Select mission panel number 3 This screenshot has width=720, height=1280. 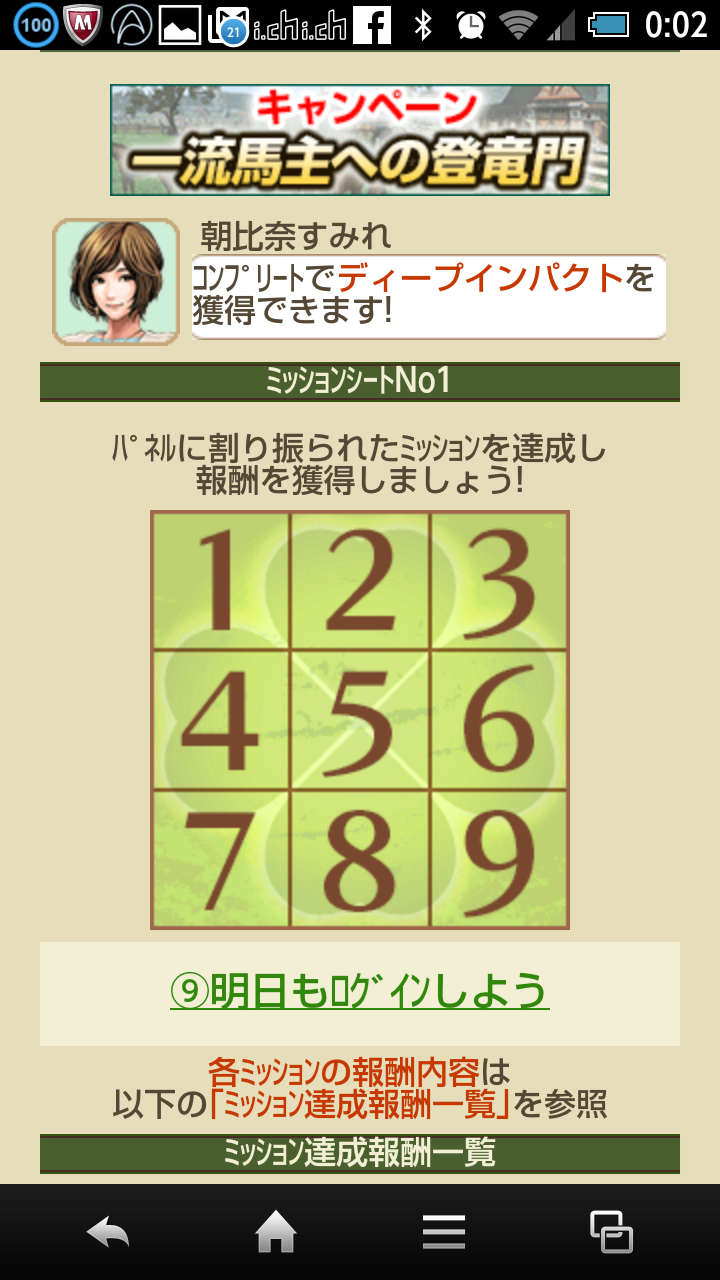[499, 581]
